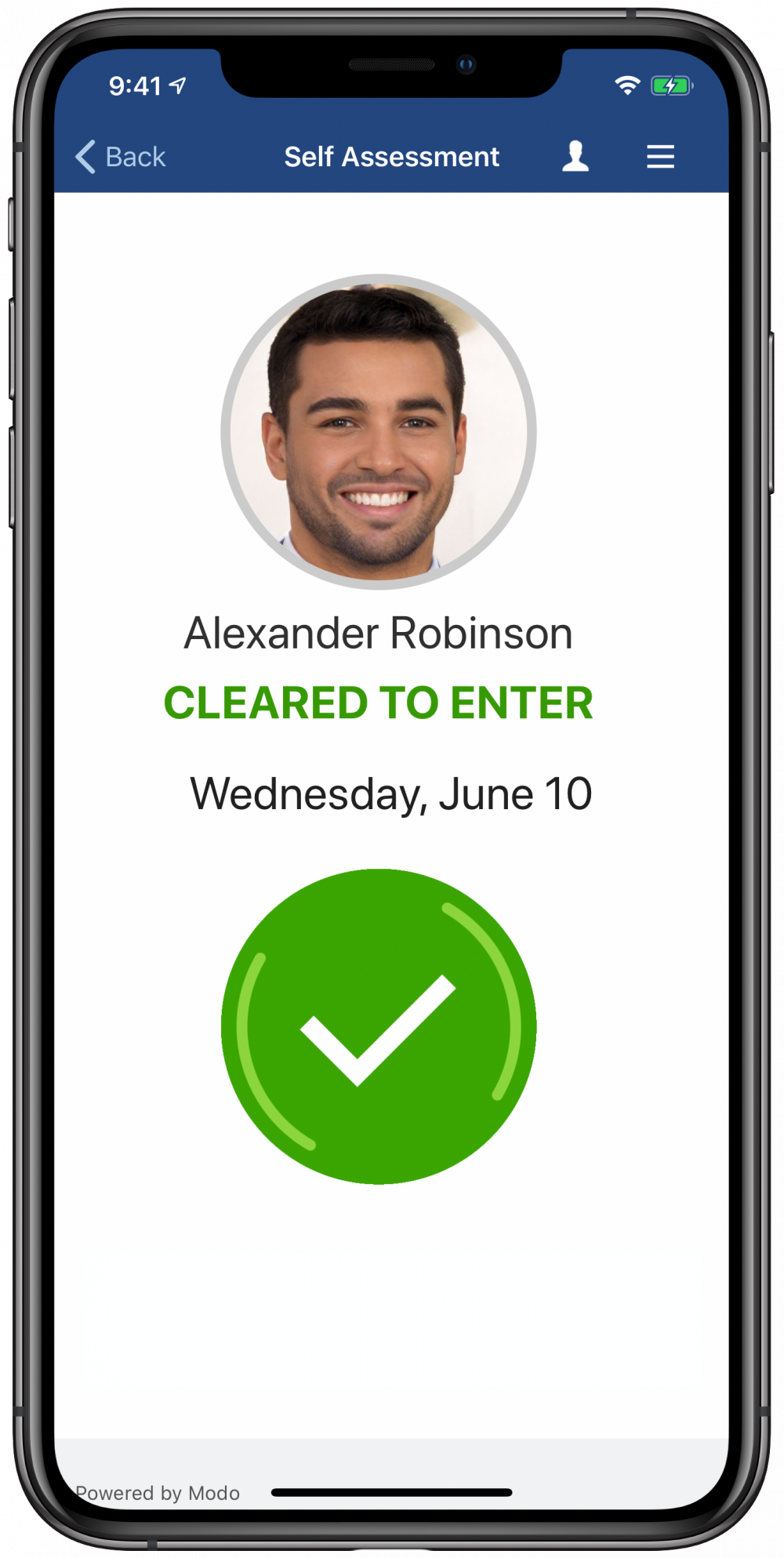Open the hamburger menu
The height and width of the screenshot is (1558, 784).
pyautogui.click(x=660, y=157)
